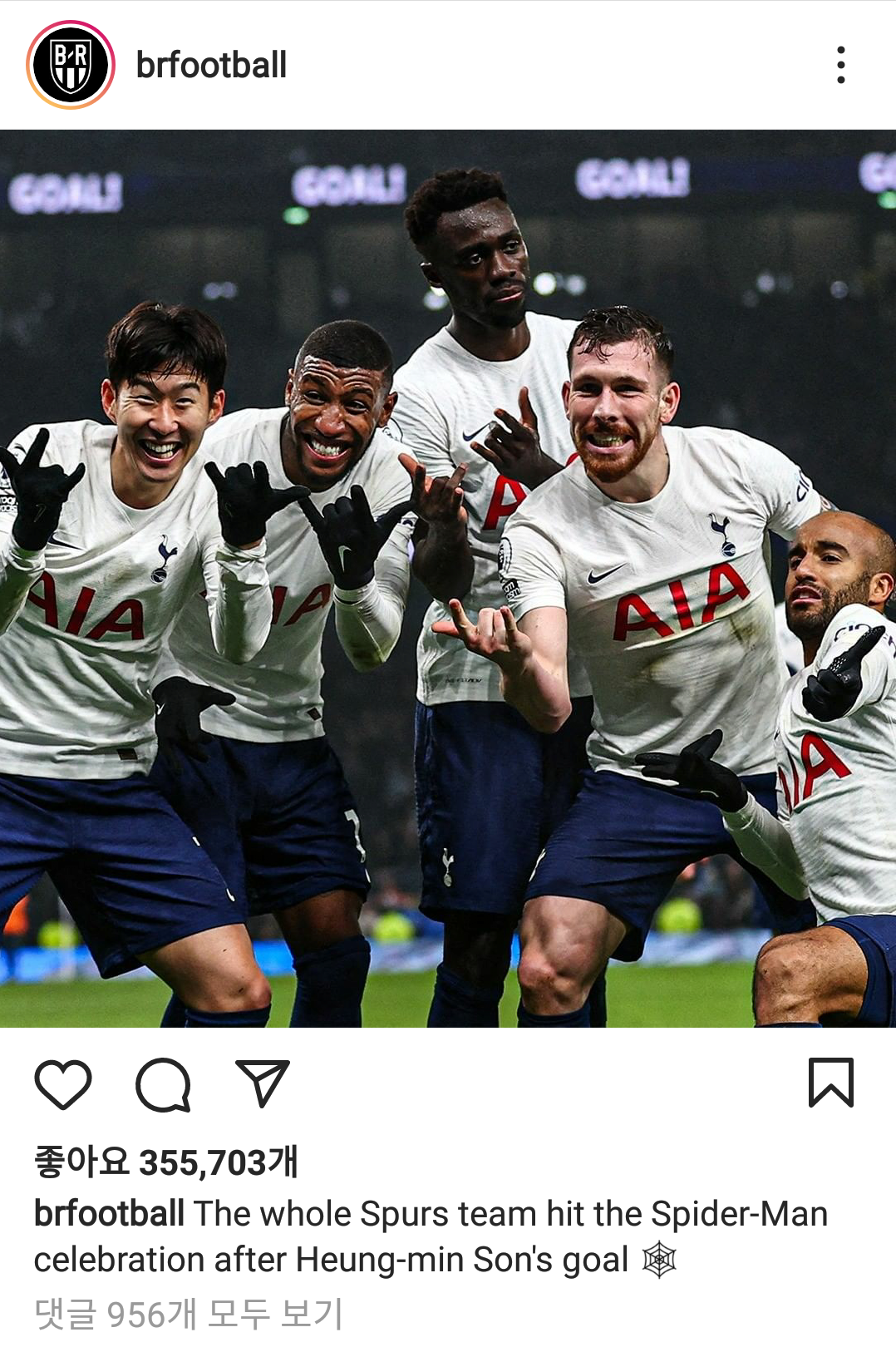Open the post overflow menu
The width and height of the screenshot is (896, 1347).
pos(841,65)
